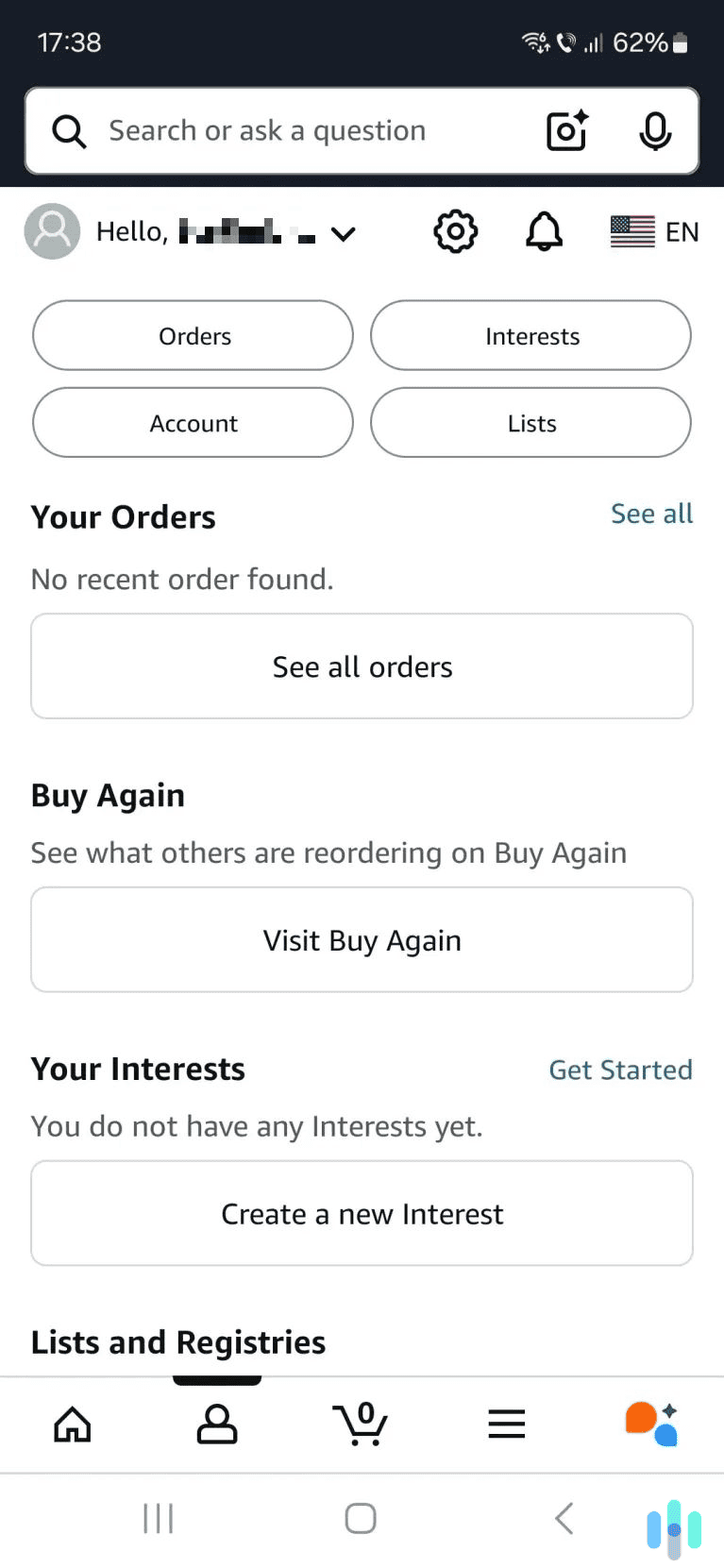
Task: Expand the chevron next to the greeting name
Action: tap(344, 232)
